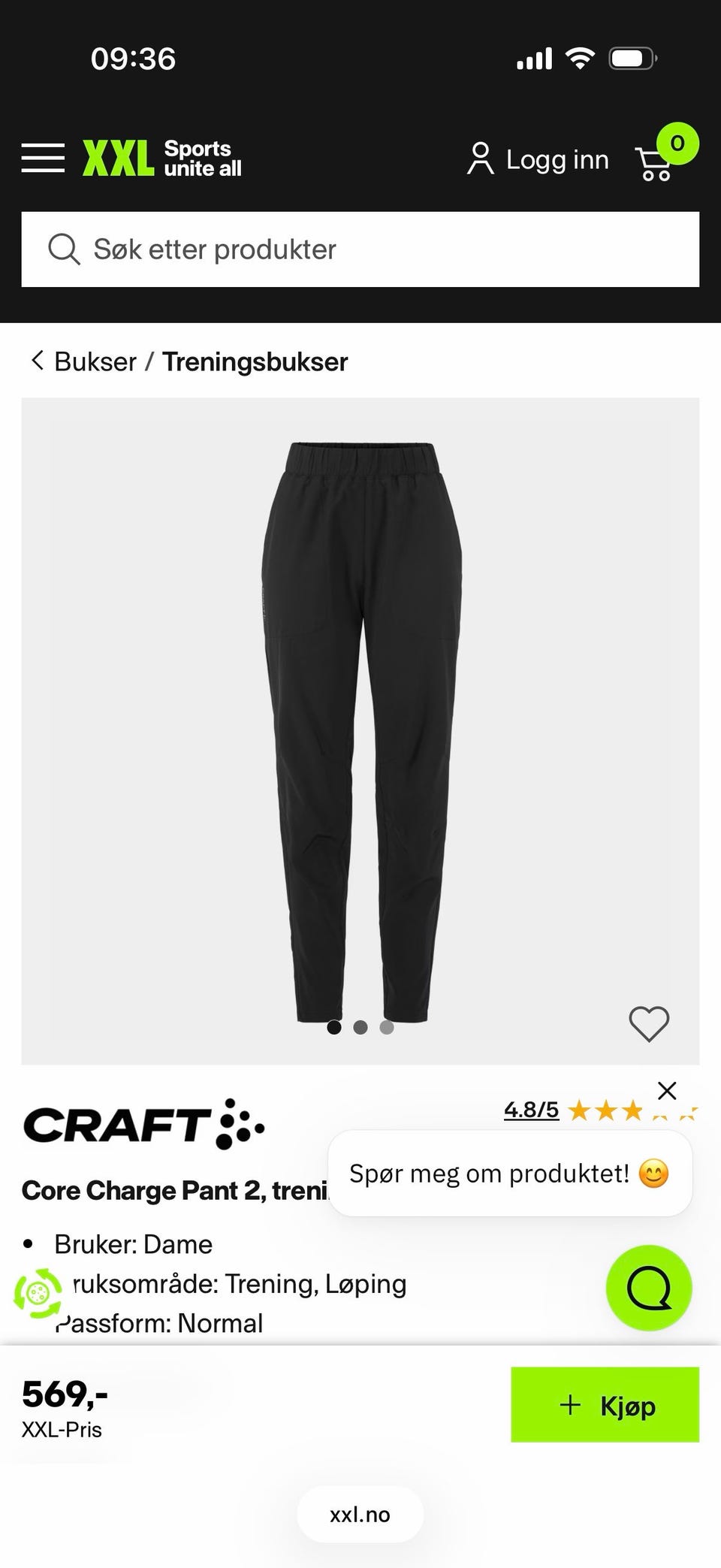Tap the xxl.no address pill

360,1514
